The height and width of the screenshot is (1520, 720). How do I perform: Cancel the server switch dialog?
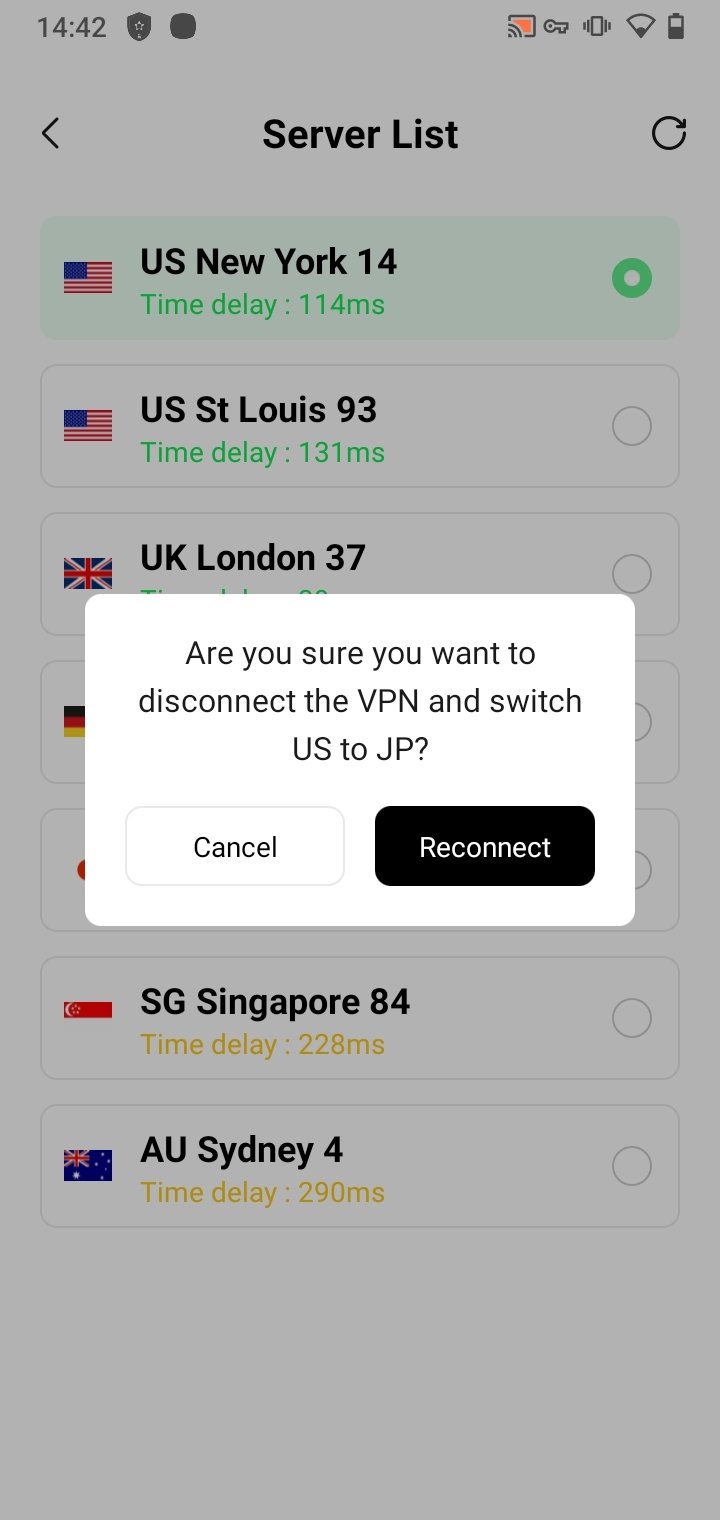tap(235, 846)
